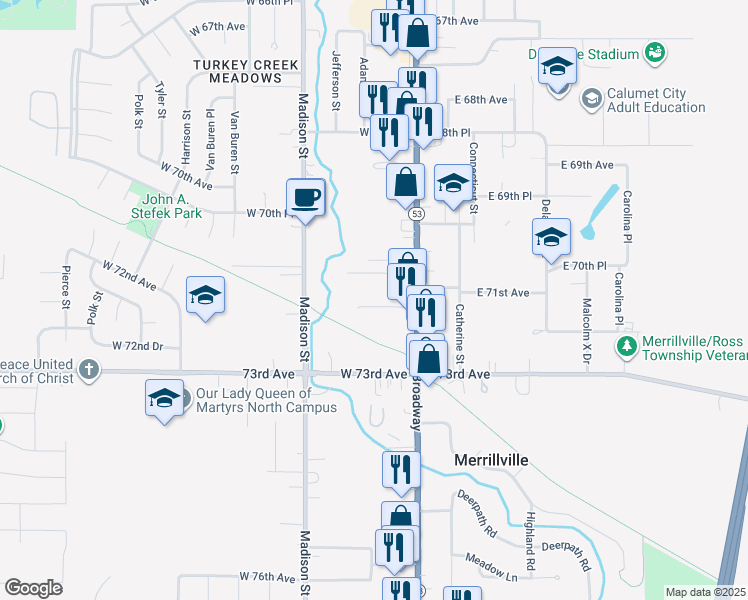
Task: Open the school marker beside Demotte Stadium
Action: coord(558,66)
